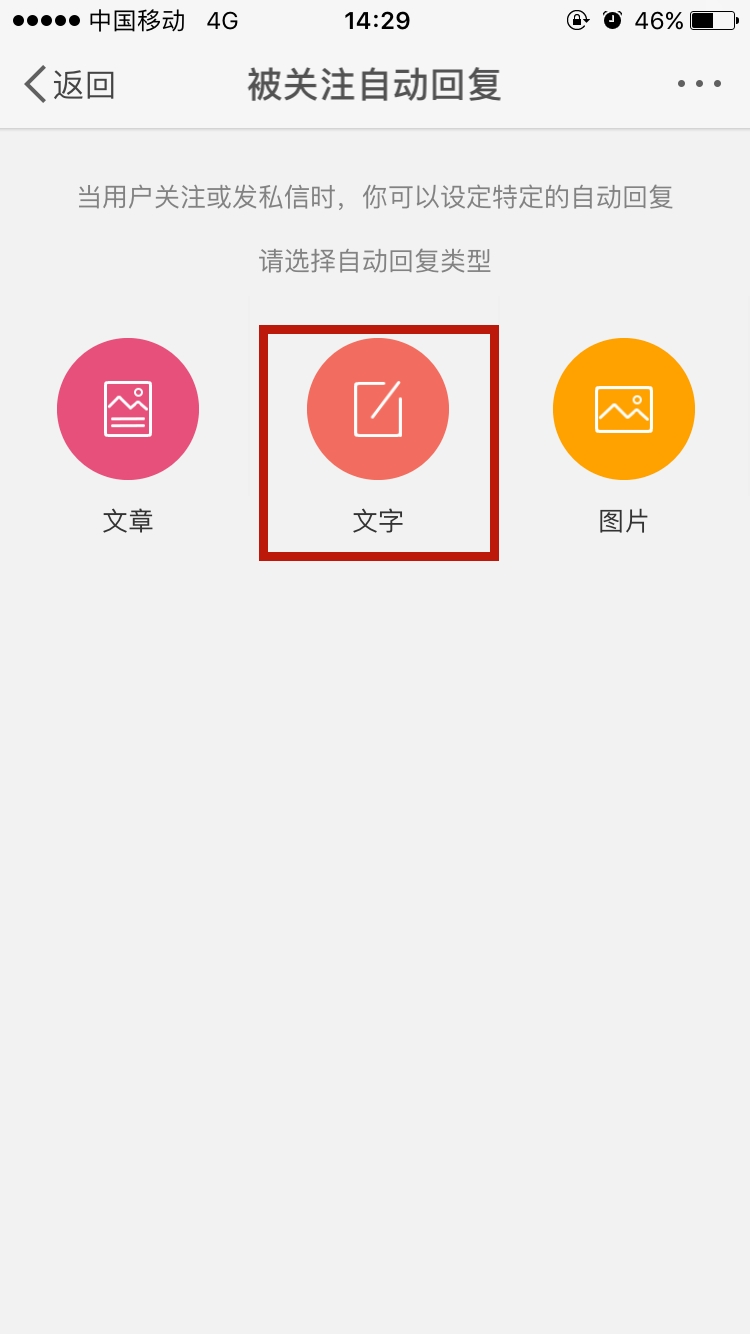This screenshot has height=1334, width=750.
Task: Go back using the 返回 button
Action: pos(70,85)
